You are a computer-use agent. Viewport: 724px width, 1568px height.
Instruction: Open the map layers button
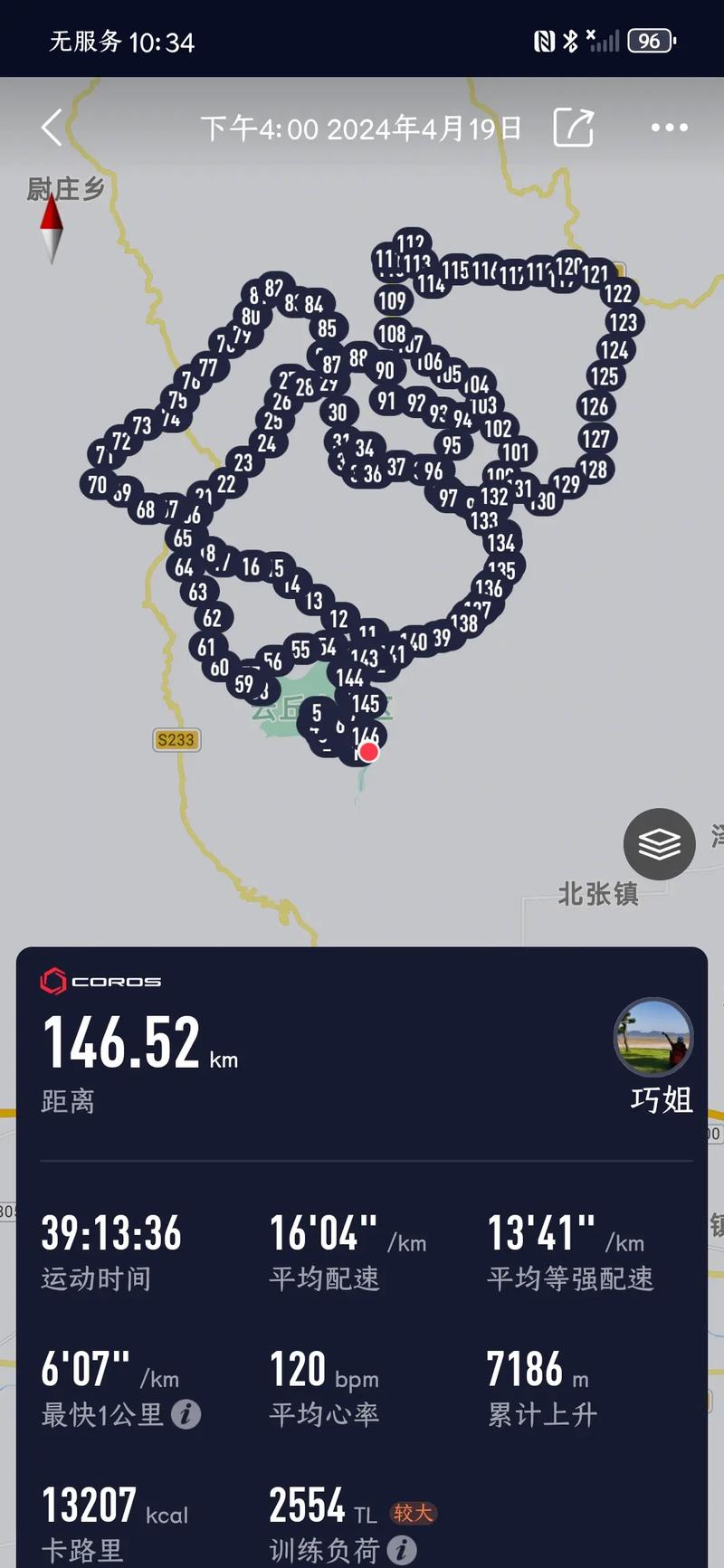pos(659,844)
